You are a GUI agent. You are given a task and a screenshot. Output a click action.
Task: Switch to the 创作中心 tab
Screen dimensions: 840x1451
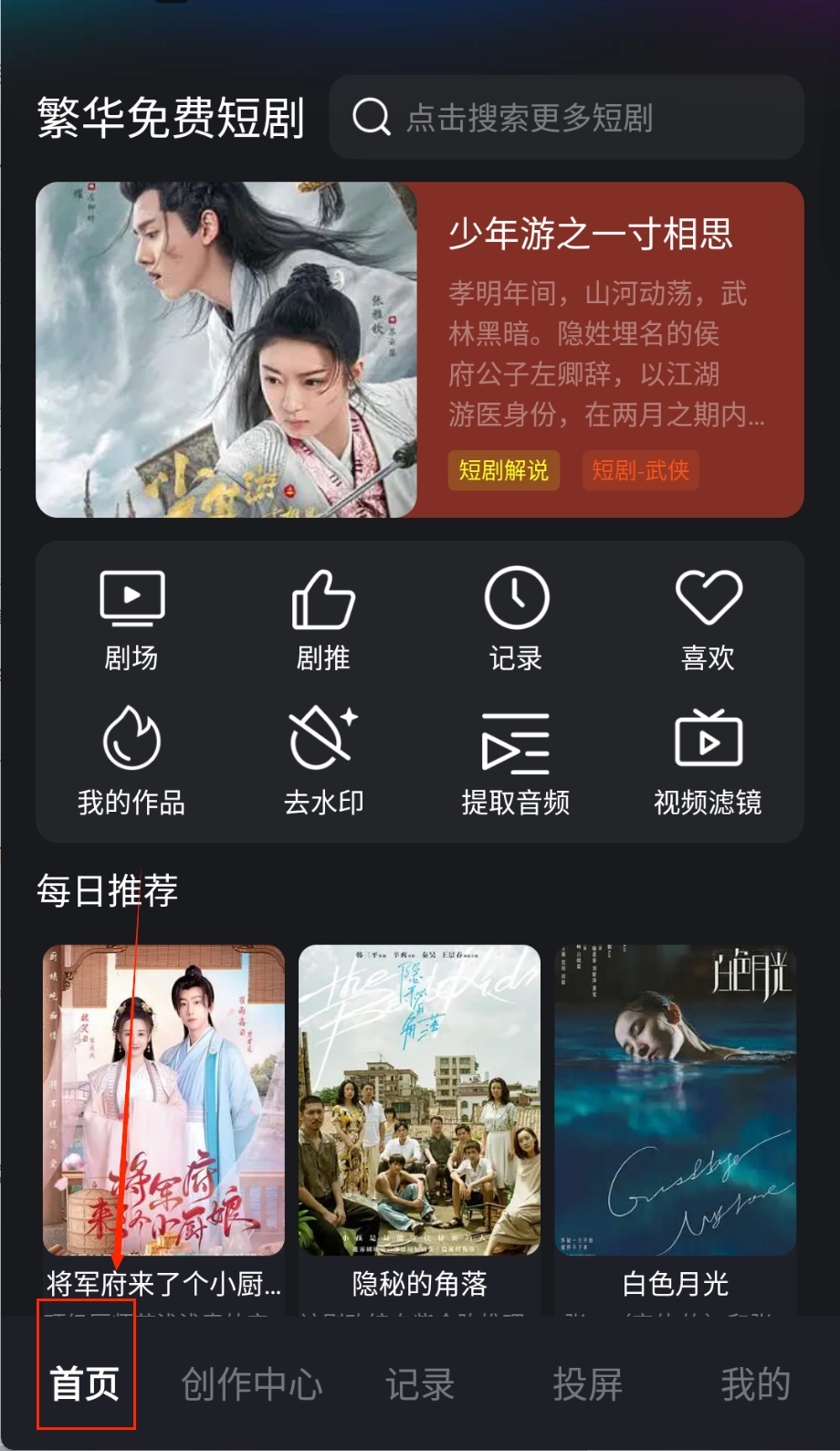252,1384
